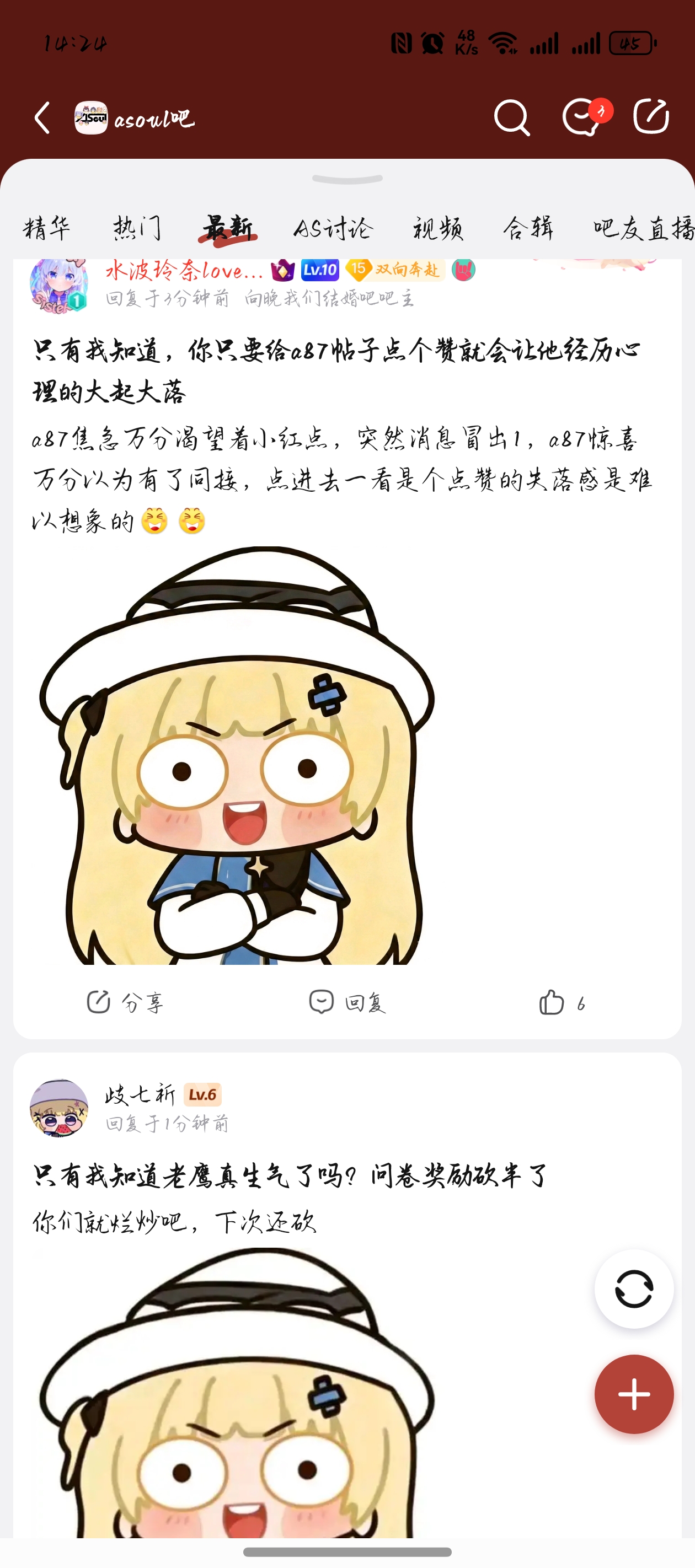Refresh the feed with the circular arrows button
The image size is (695, 1568).
(x=634, y=1288)
